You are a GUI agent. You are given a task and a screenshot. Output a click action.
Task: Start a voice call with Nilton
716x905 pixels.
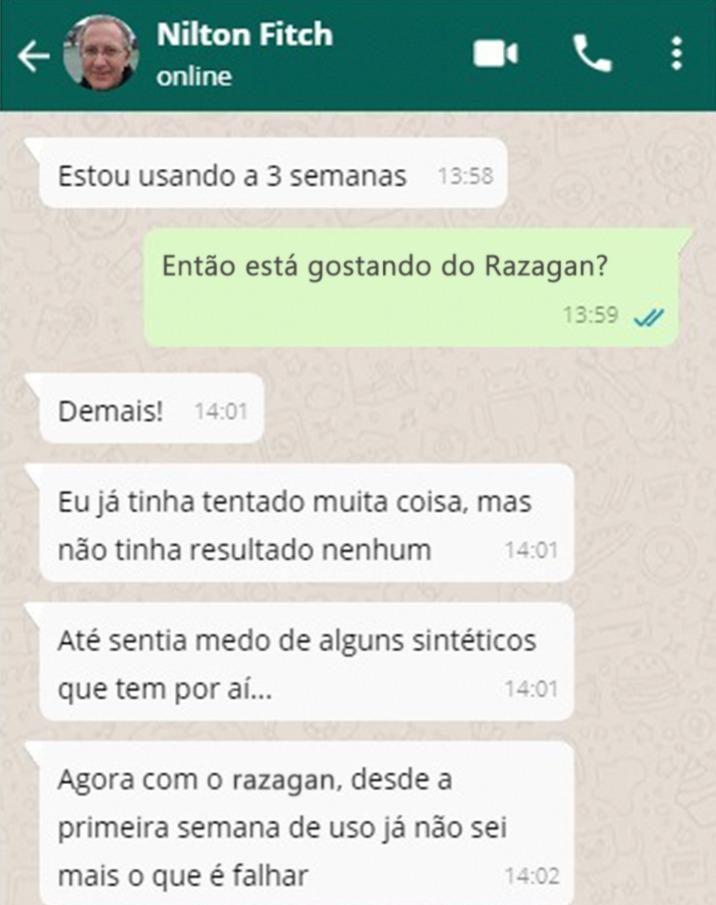(592, 53)
